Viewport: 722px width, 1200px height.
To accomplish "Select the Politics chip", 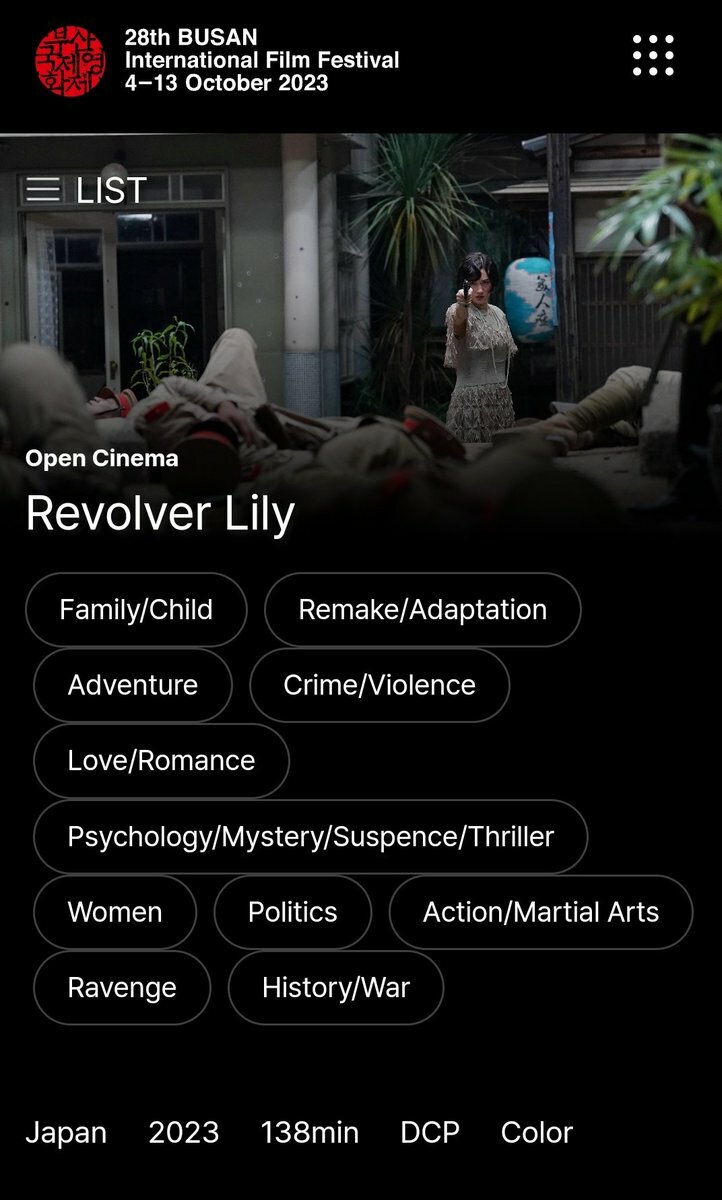I will point(292,912).
